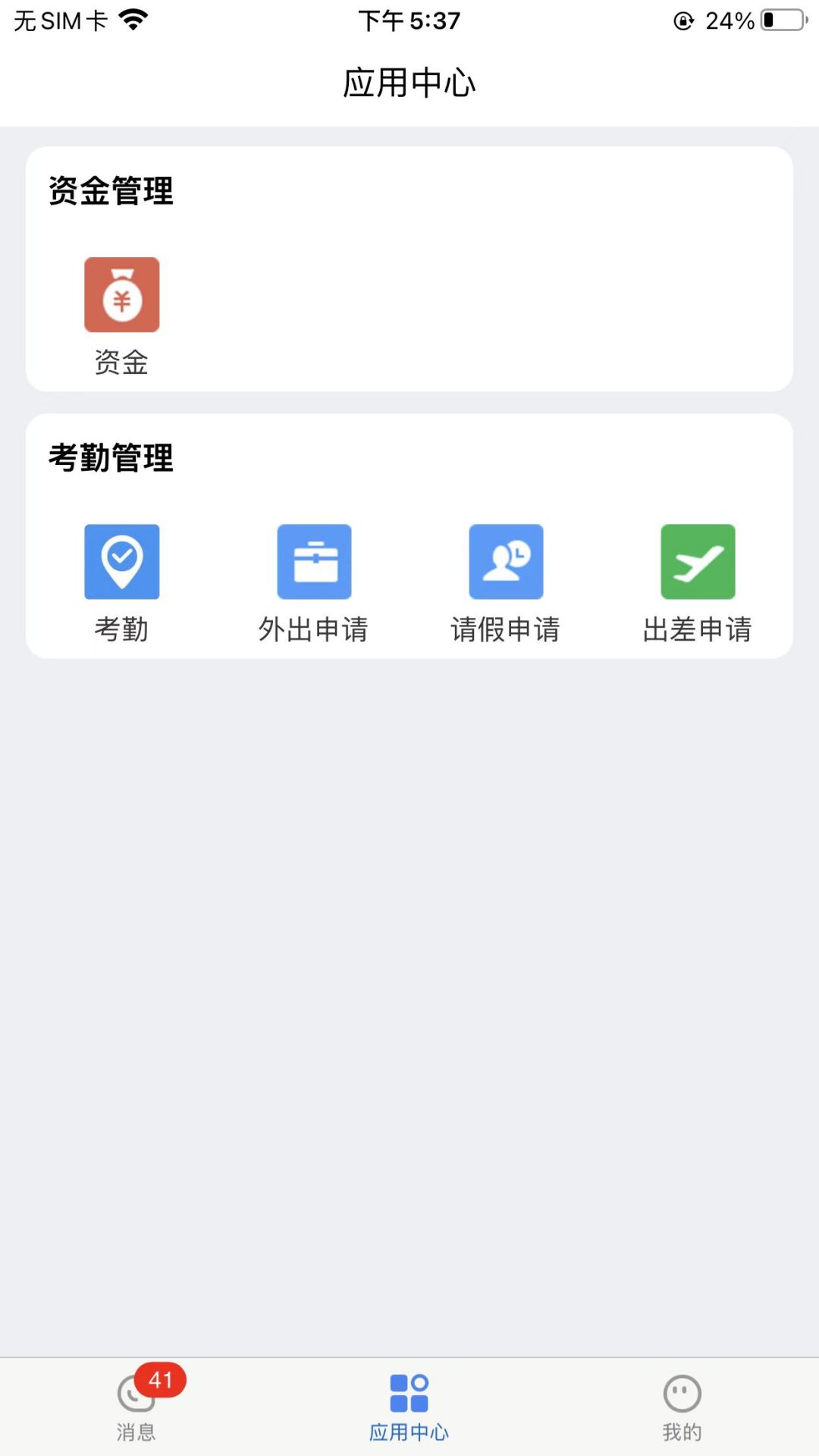The width and height of the screenshot is (819, 1456).
Task: Tap the 资金管理 section header
Action: pyautogui.click(x=111, y=192)
